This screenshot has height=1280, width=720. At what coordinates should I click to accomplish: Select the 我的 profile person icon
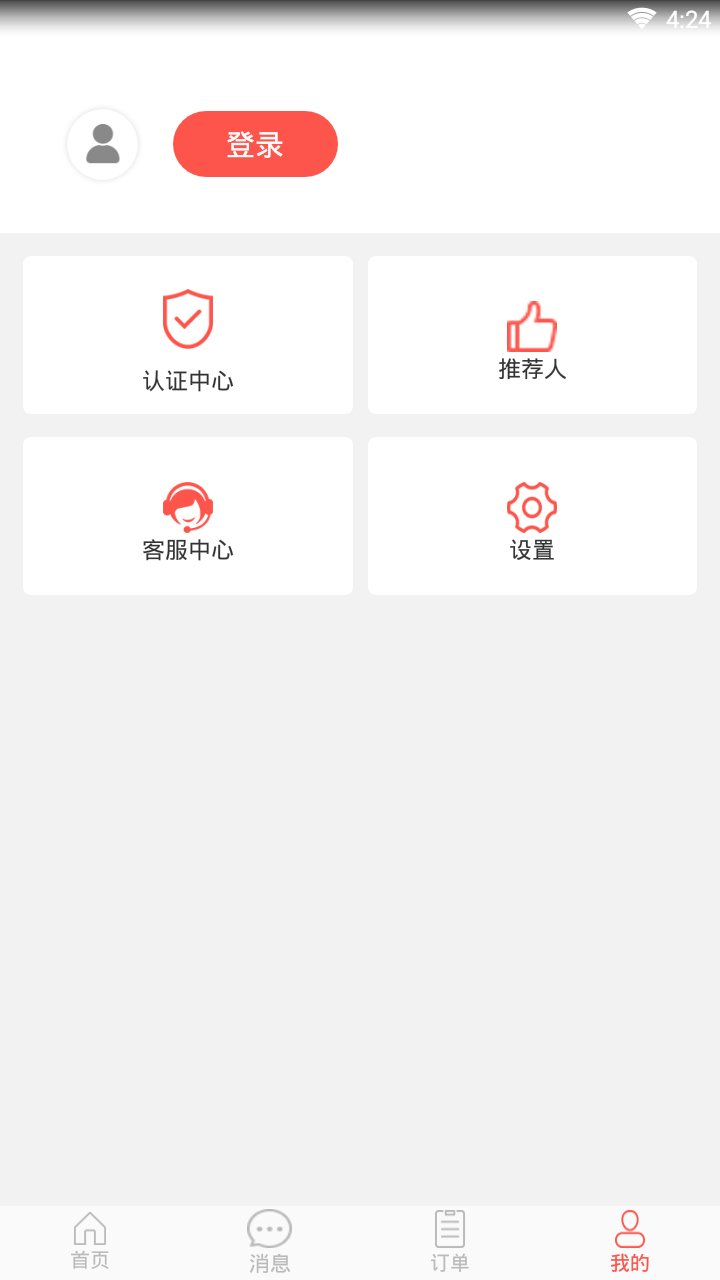(x=629, y=1226)
